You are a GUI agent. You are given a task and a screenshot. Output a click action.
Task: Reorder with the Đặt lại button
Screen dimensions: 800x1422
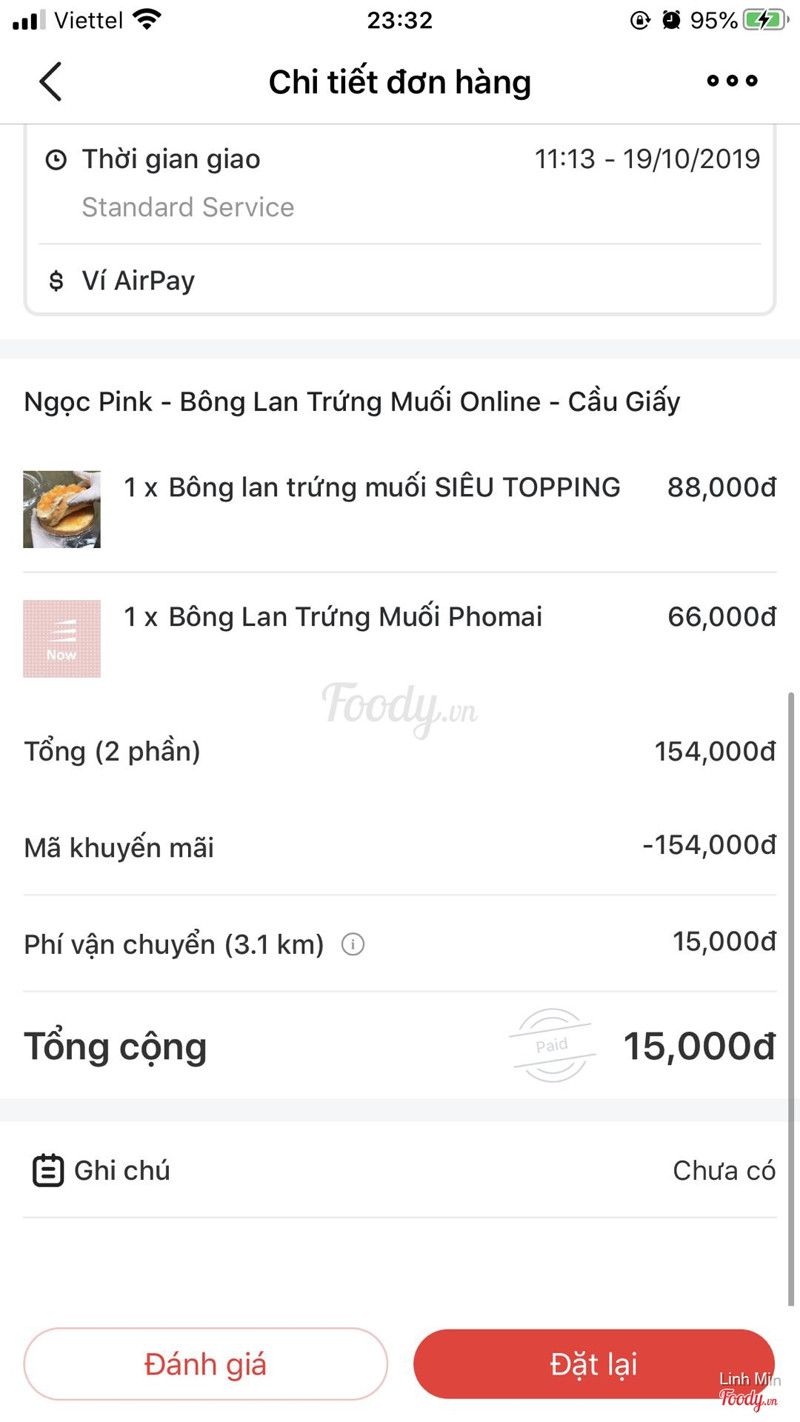click(x=594, y=1364)
